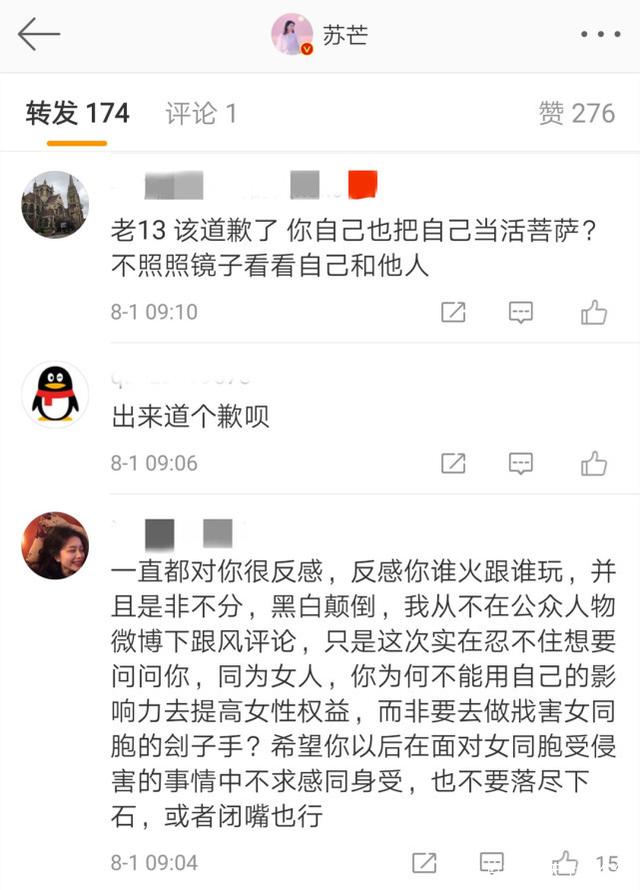Repost the 8-1 09:04 comment
Viewport: 640px width, 890px height.
point(424,862)
